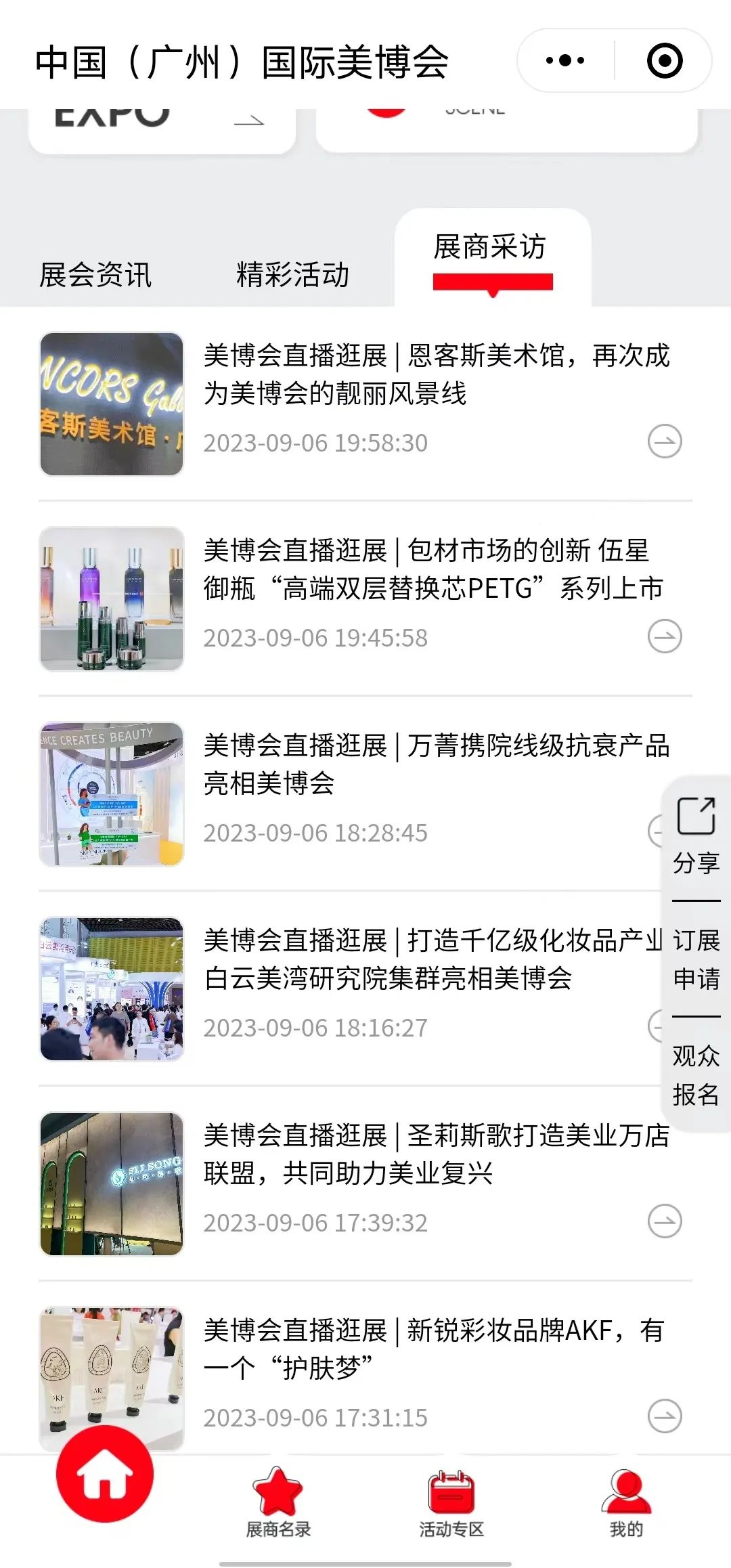Switch to the 展会资讯 tab
The image size is (731, 1568).
pyautogui.click(x=95, y=275)
